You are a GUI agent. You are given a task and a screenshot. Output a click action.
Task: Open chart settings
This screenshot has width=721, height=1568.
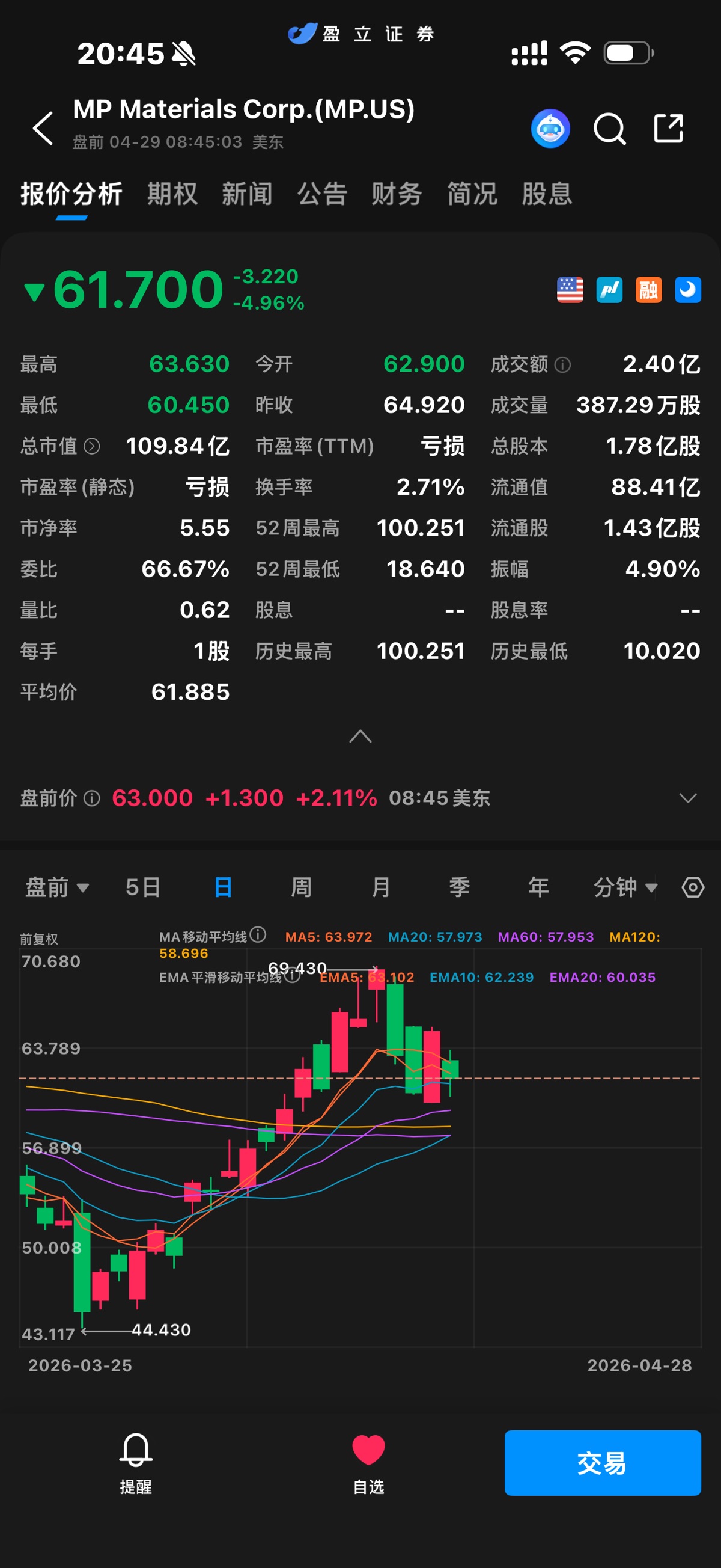point(692,887)
